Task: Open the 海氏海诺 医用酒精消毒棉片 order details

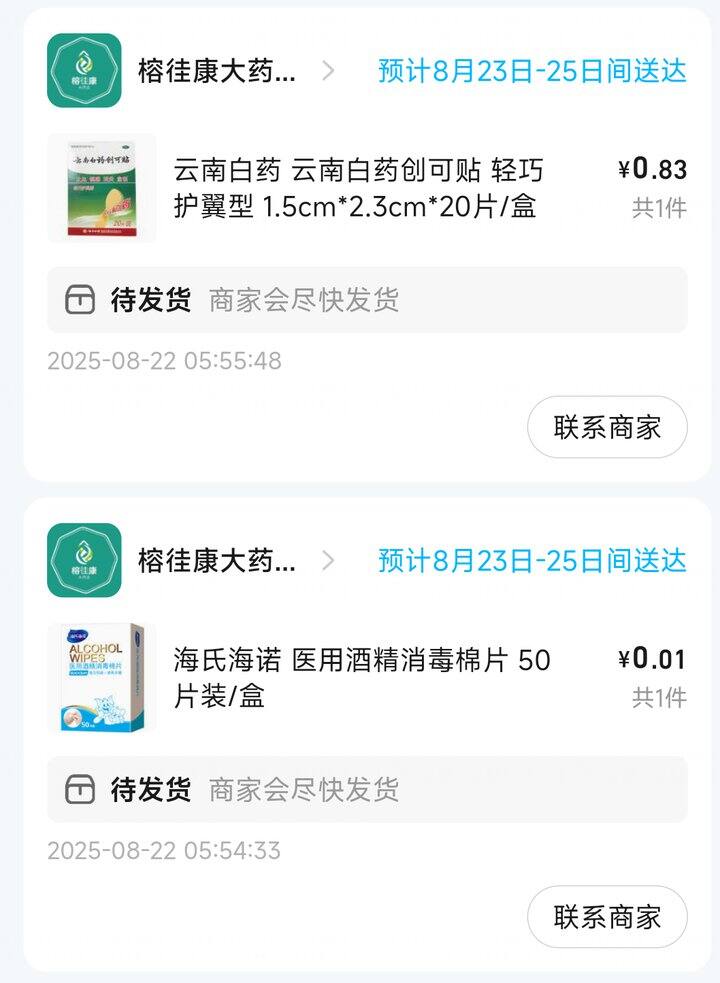Action: pyautogui.click(x=360, y=678)
